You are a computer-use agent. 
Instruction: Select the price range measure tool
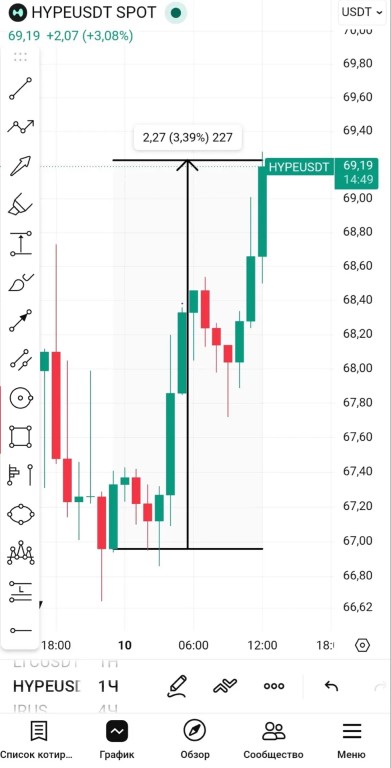pos(20,243)
